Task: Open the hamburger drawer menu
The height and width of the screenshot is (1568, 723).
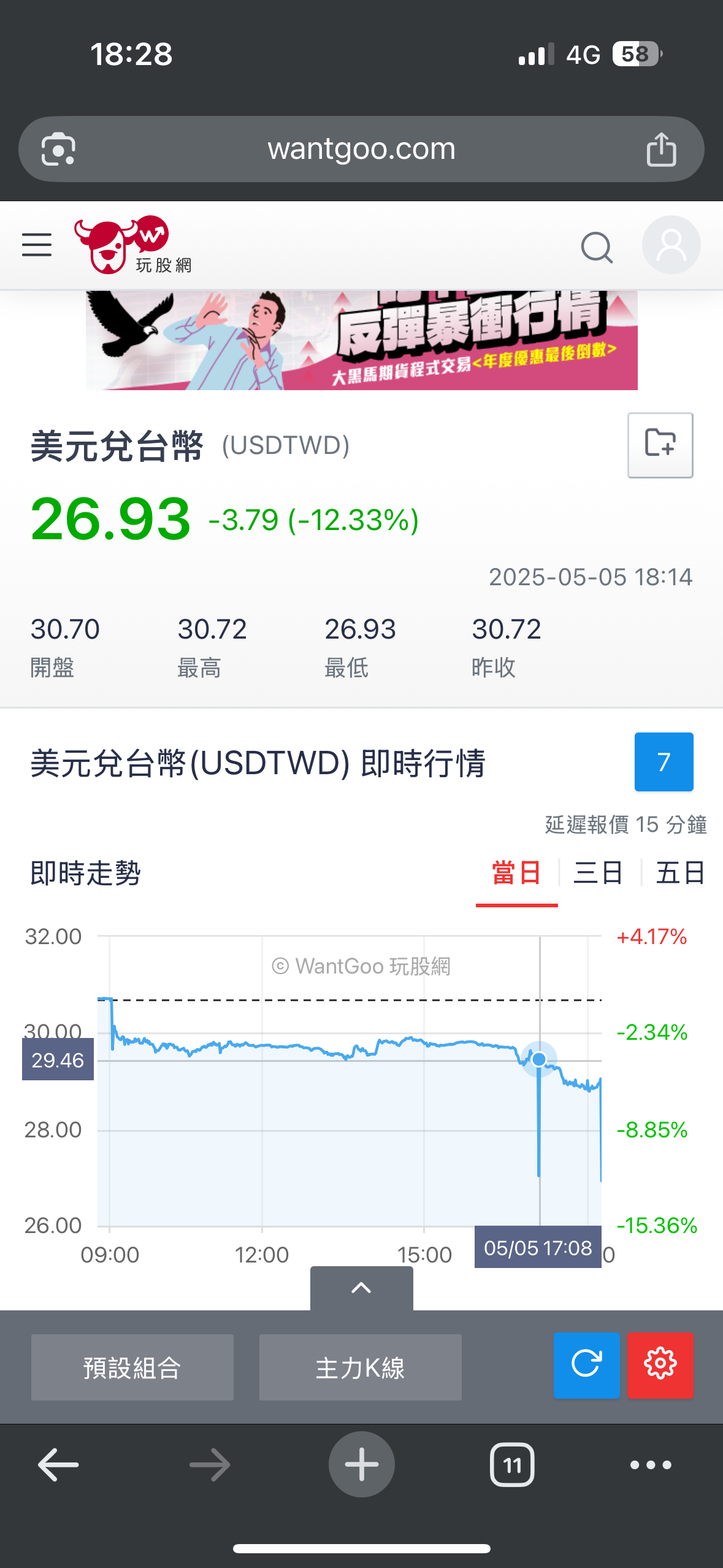Action: pyautogui.click(x=37, y=245)
